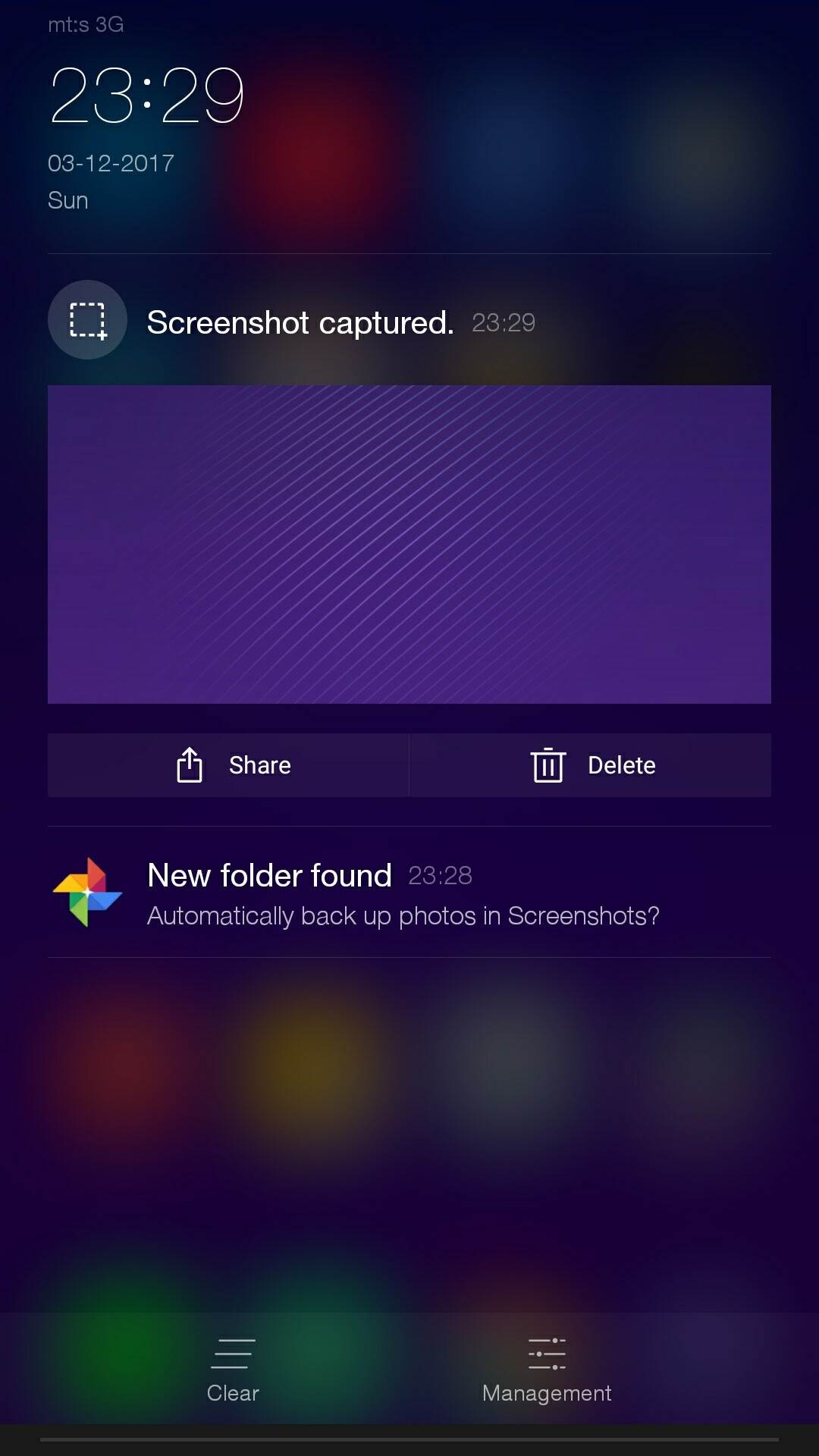Open the screenshot preview image
This screenshot has width=819, height=1456.
point(409,544)
